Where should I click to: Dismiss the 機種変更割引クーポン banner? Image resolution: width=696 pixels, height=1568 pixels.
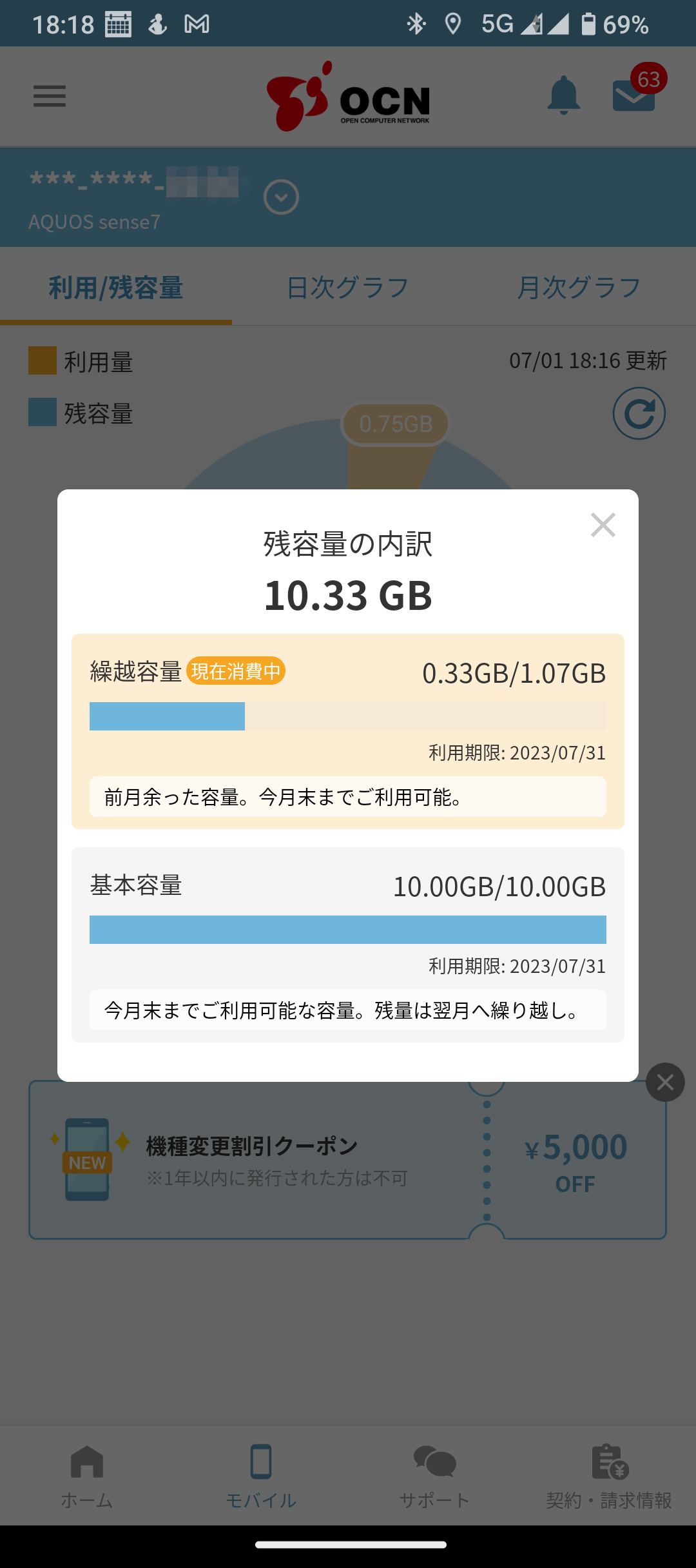pos(665,1082)
